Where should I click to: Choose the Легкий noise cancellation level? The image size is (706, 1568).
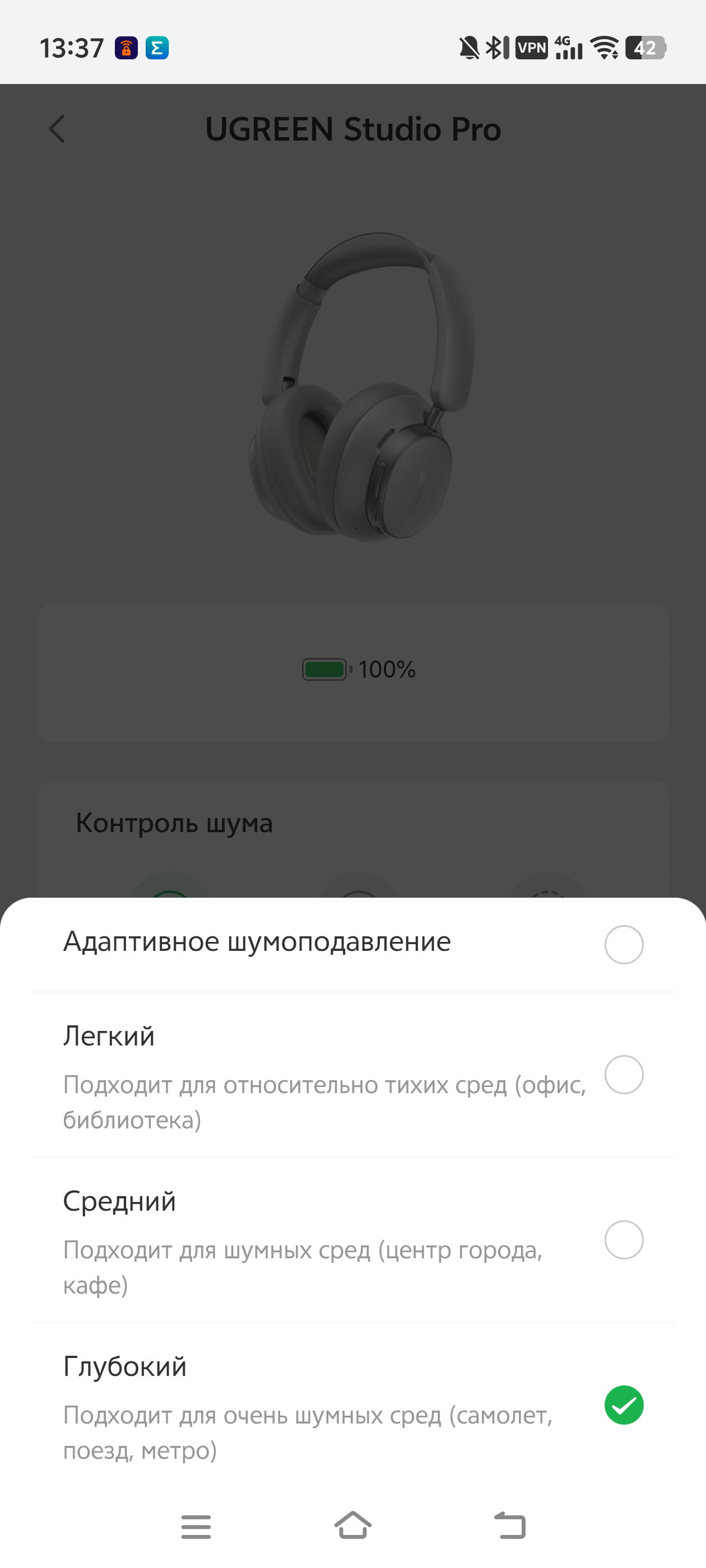point(623,1074)
